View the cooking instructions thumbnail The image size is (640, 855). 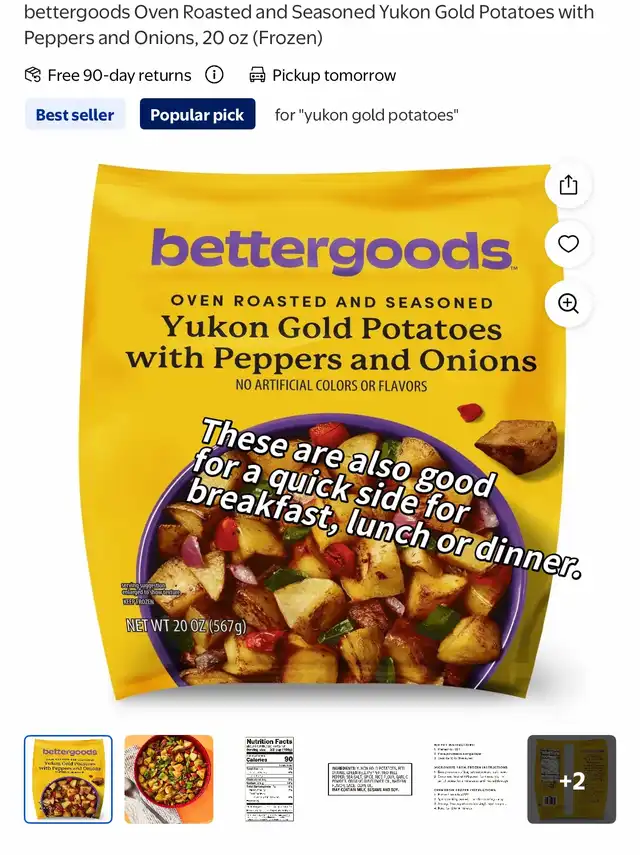pos(471,779)
